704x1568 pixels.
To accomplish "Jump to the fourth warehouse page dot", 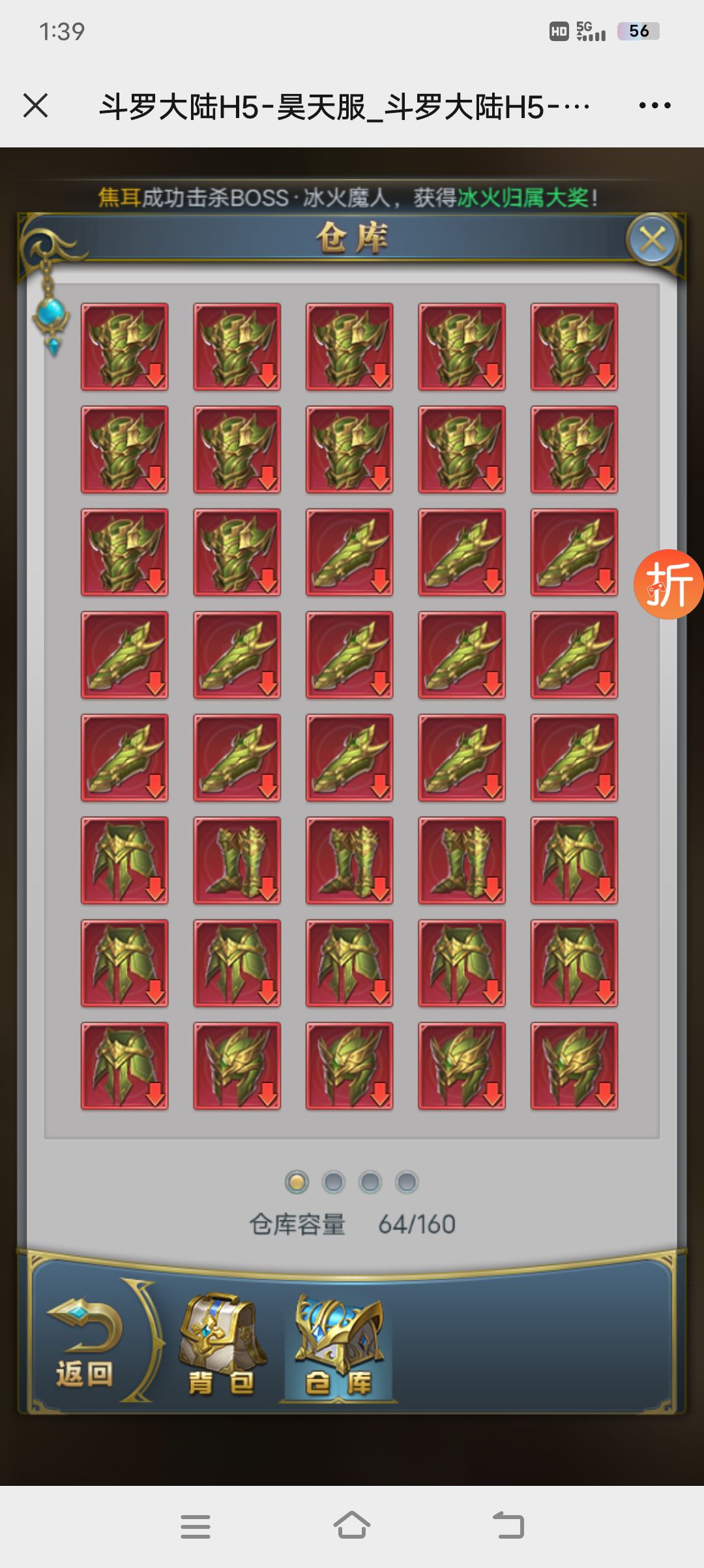I will click(x=407, y=1182).
